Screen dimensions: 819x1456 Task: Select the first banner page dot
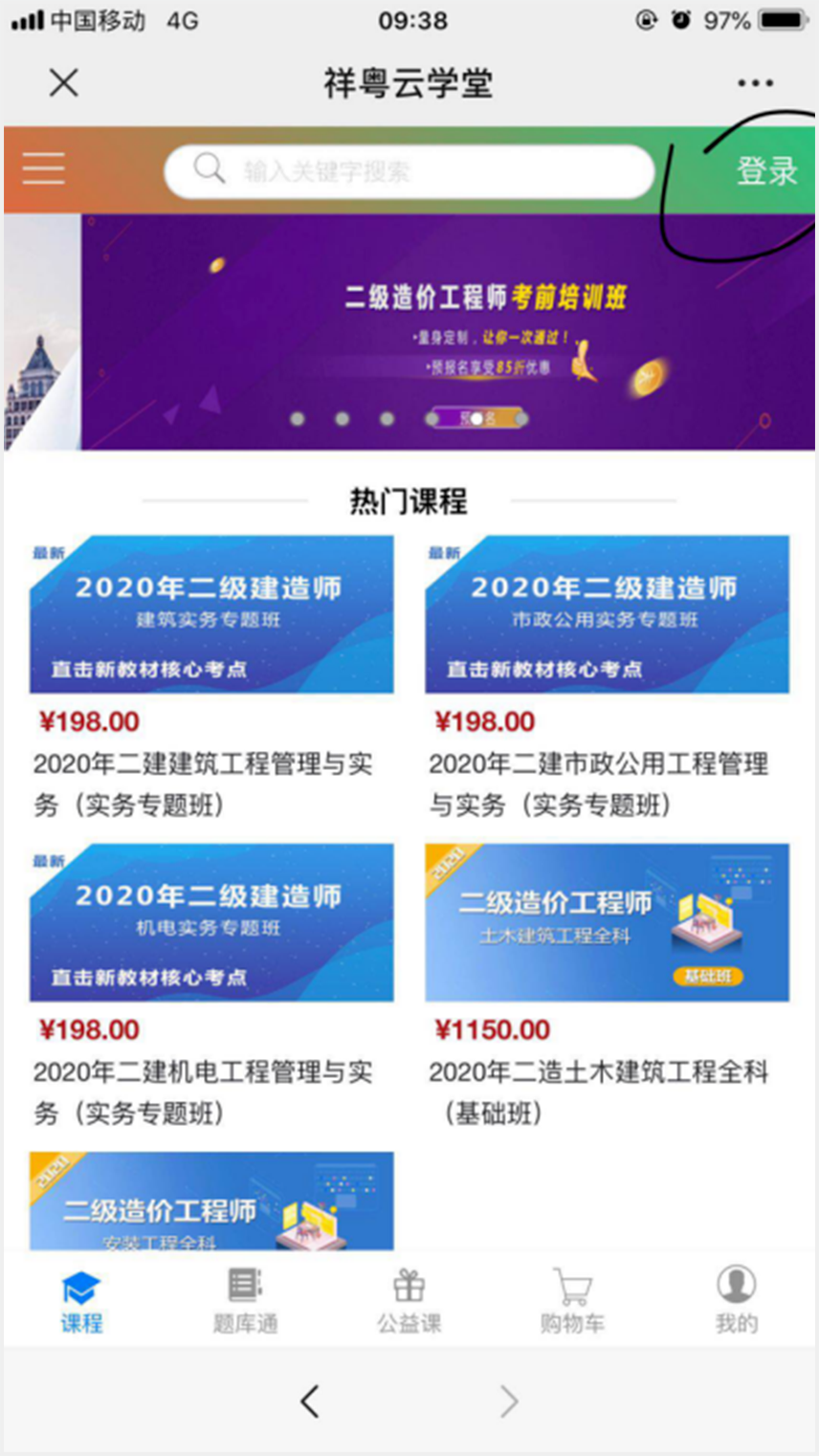298,419
